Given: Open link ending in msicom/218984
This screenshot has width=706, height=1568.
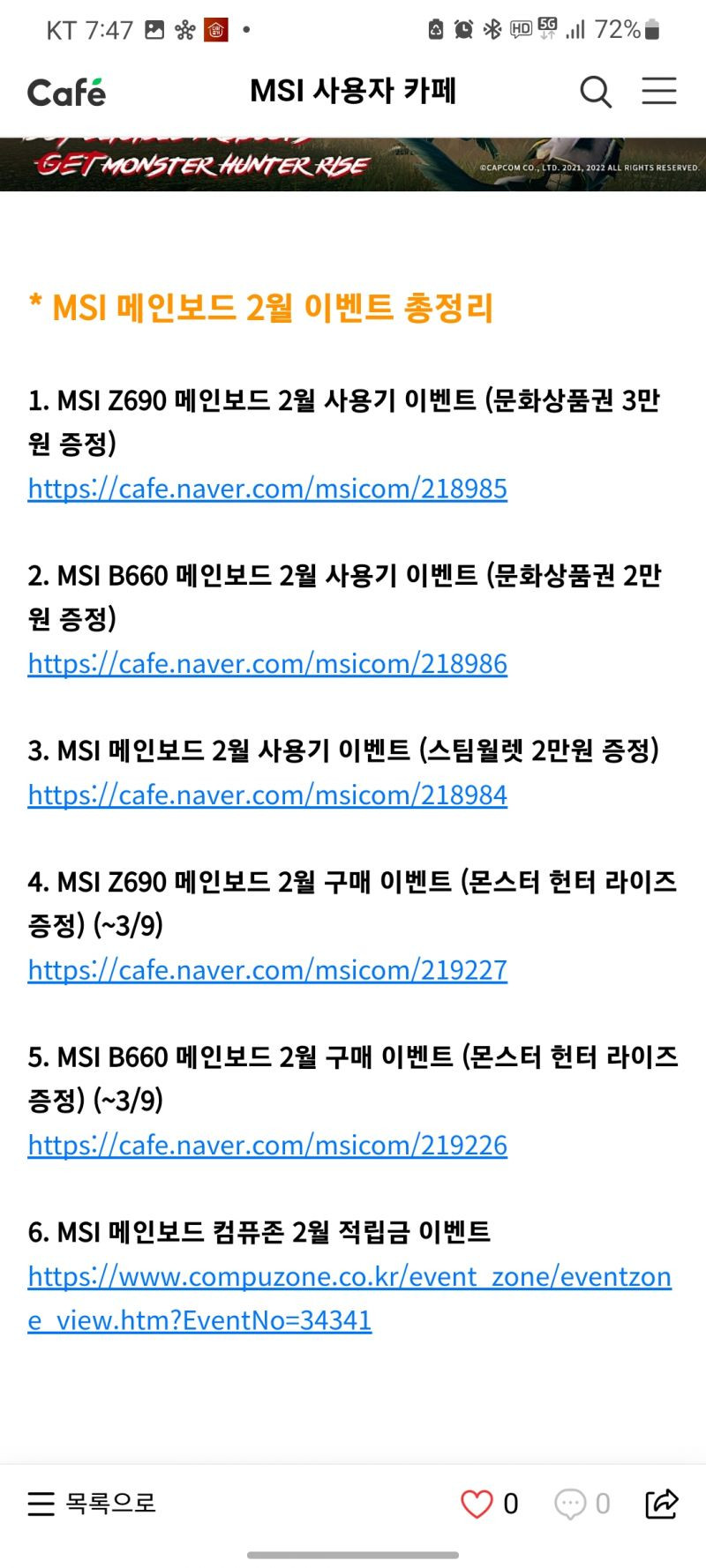Looking at the screenshot, I should pyautogui.click(x=267, y=795).
